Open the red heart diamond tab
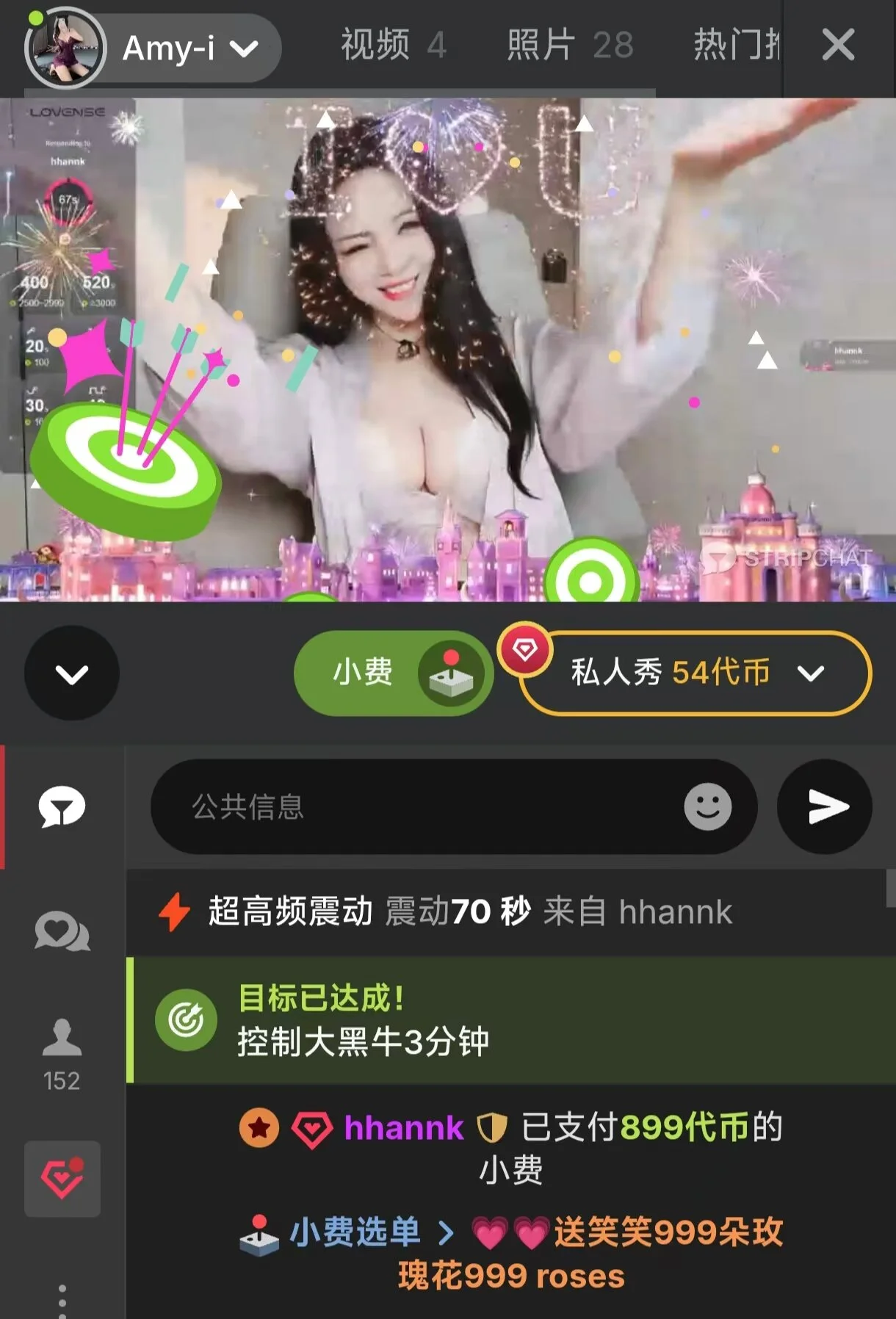 [x=62, y=1178]
